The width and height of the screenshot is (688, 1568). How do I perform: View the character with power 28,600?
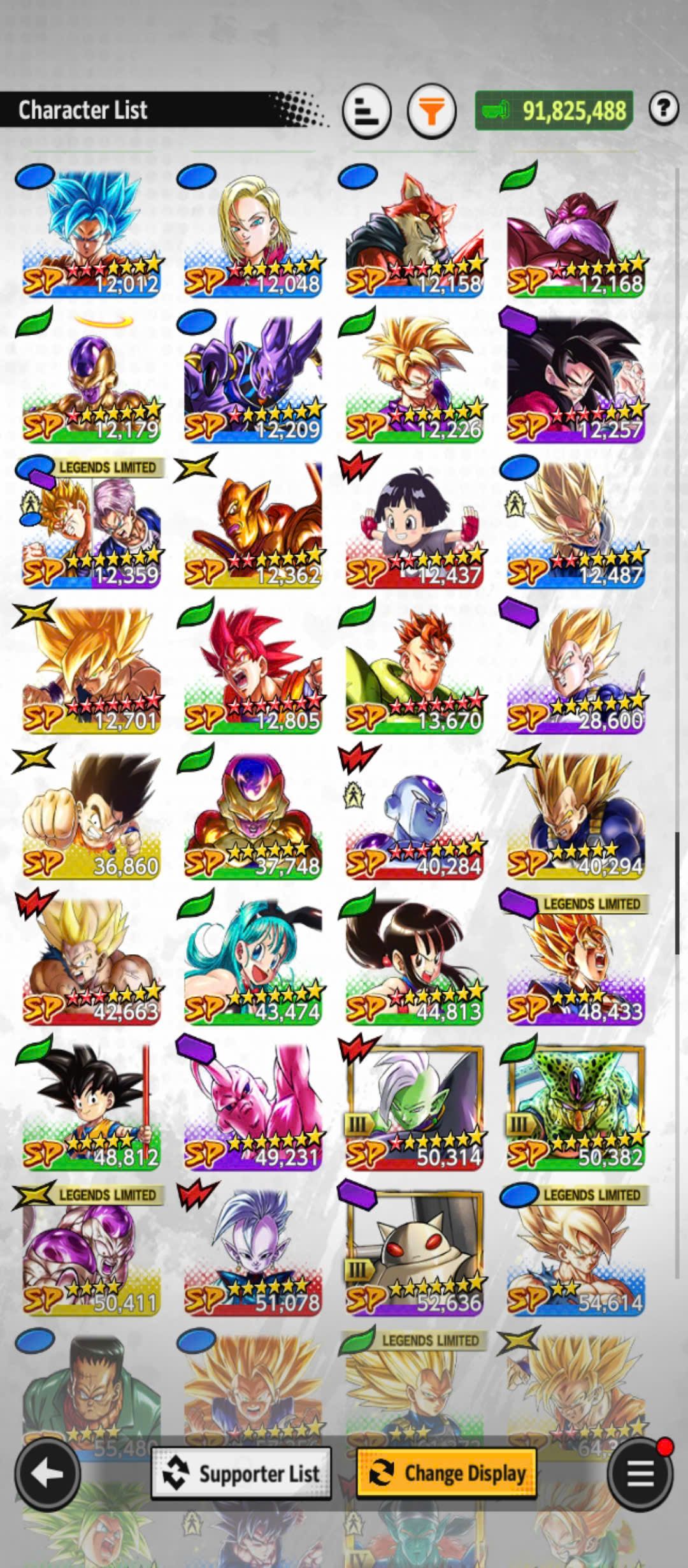pyautogui.click(x=577, y=670)
